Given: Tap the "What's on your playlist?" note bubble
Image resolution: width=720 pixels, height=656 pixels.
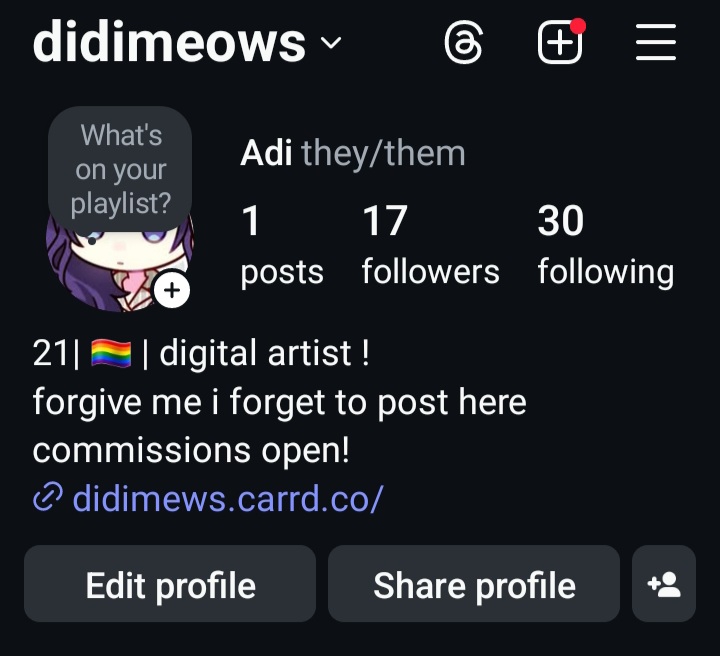Looking at the screenshot, I should tap(120, 169).
